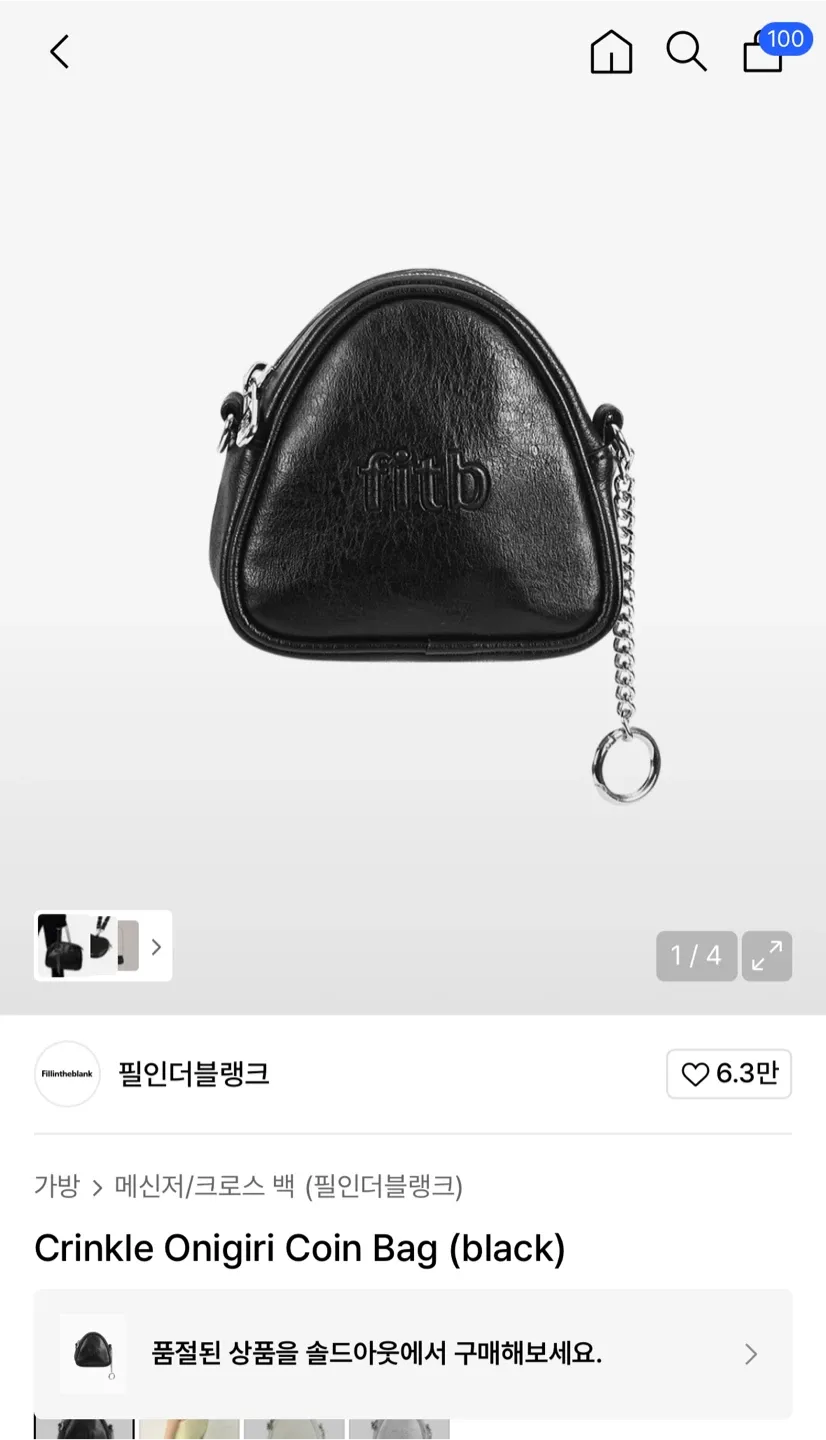Open the related products thumbnail strip

tap(103, 946)
